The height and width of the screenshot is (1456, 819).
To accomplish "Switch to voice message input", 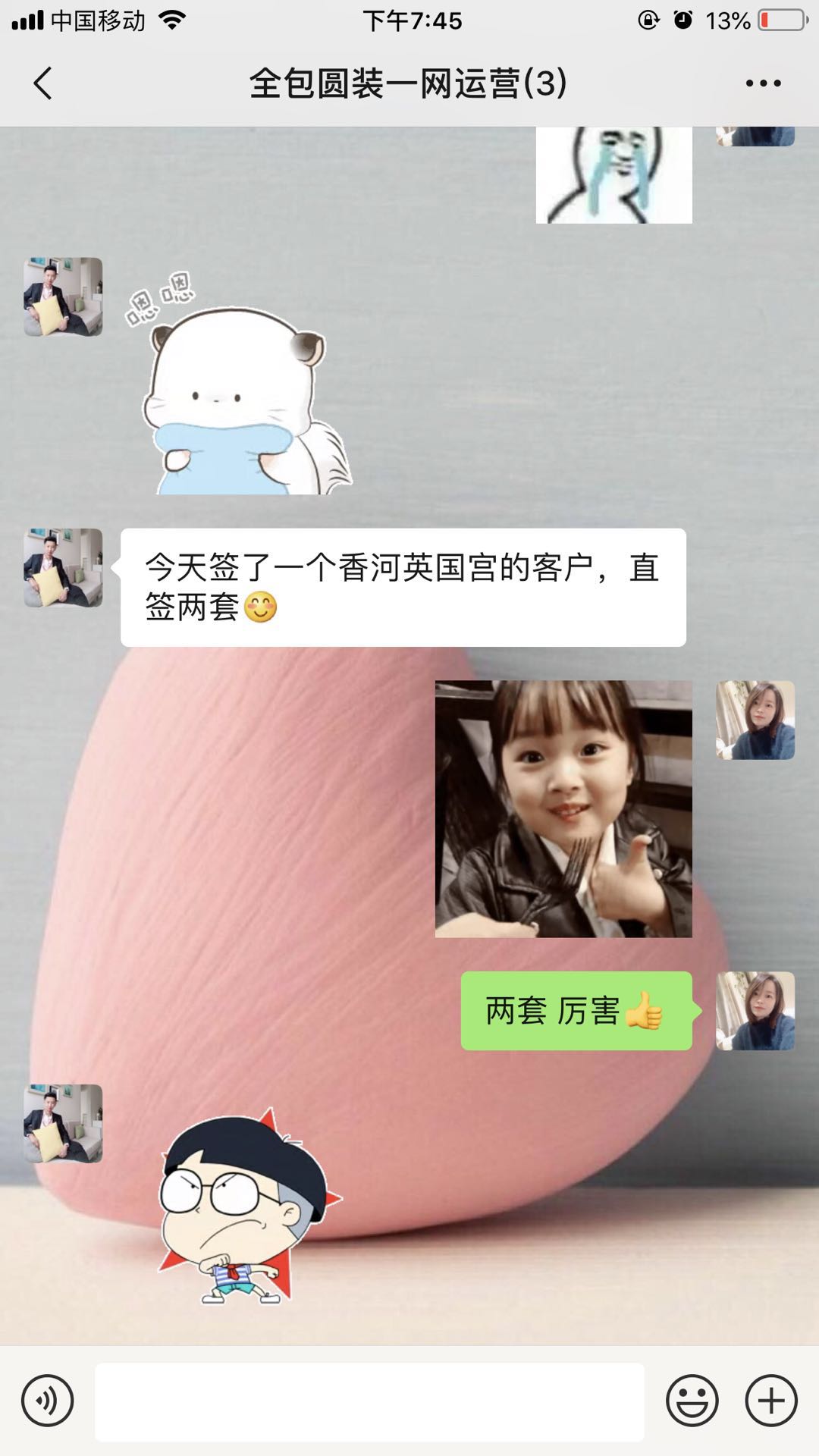I will pyautogui.click(x=48, y=1401).
